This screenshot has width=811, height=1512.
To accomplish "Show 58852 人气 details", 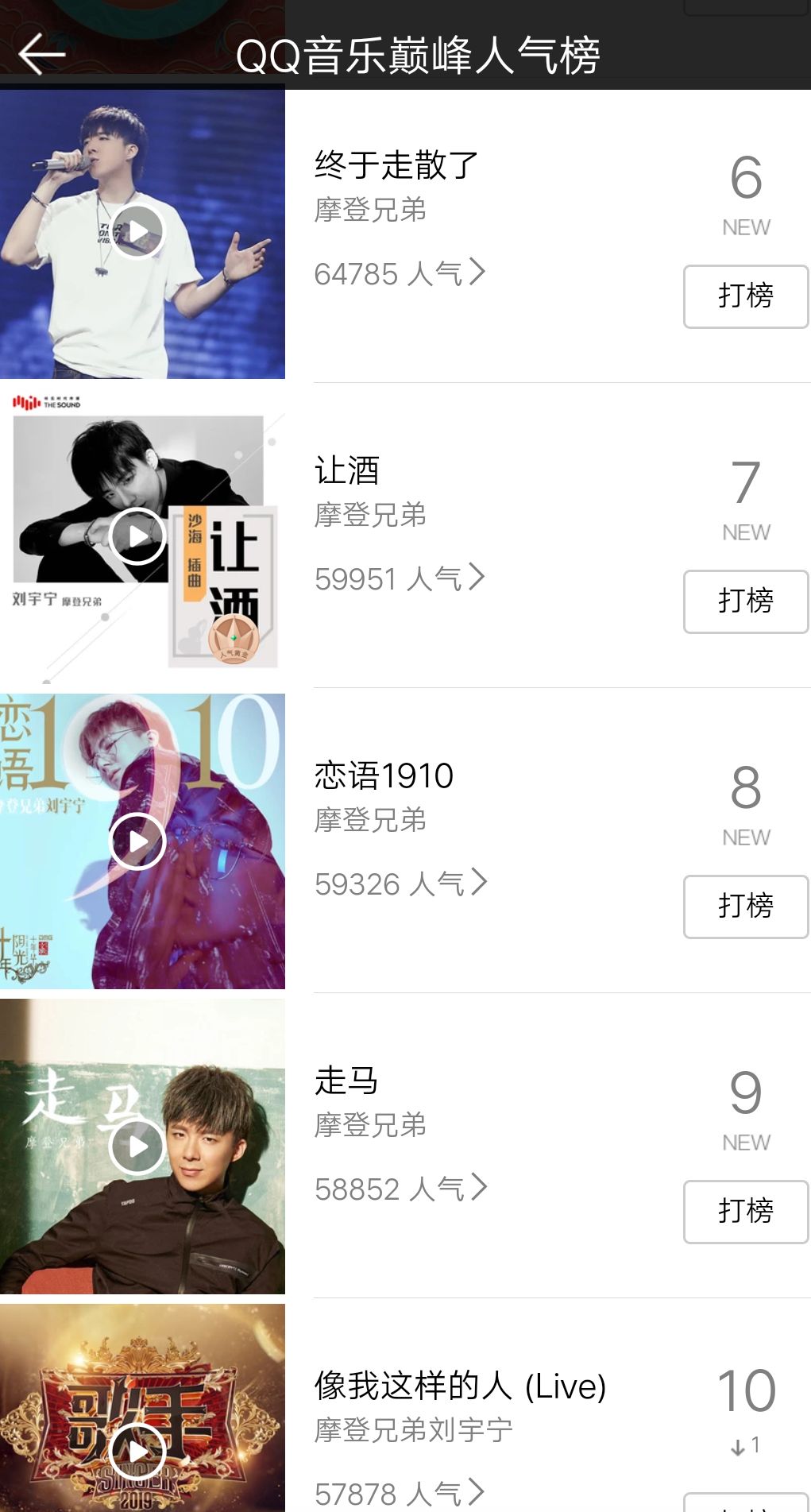I will click(x=400, y=1189).
